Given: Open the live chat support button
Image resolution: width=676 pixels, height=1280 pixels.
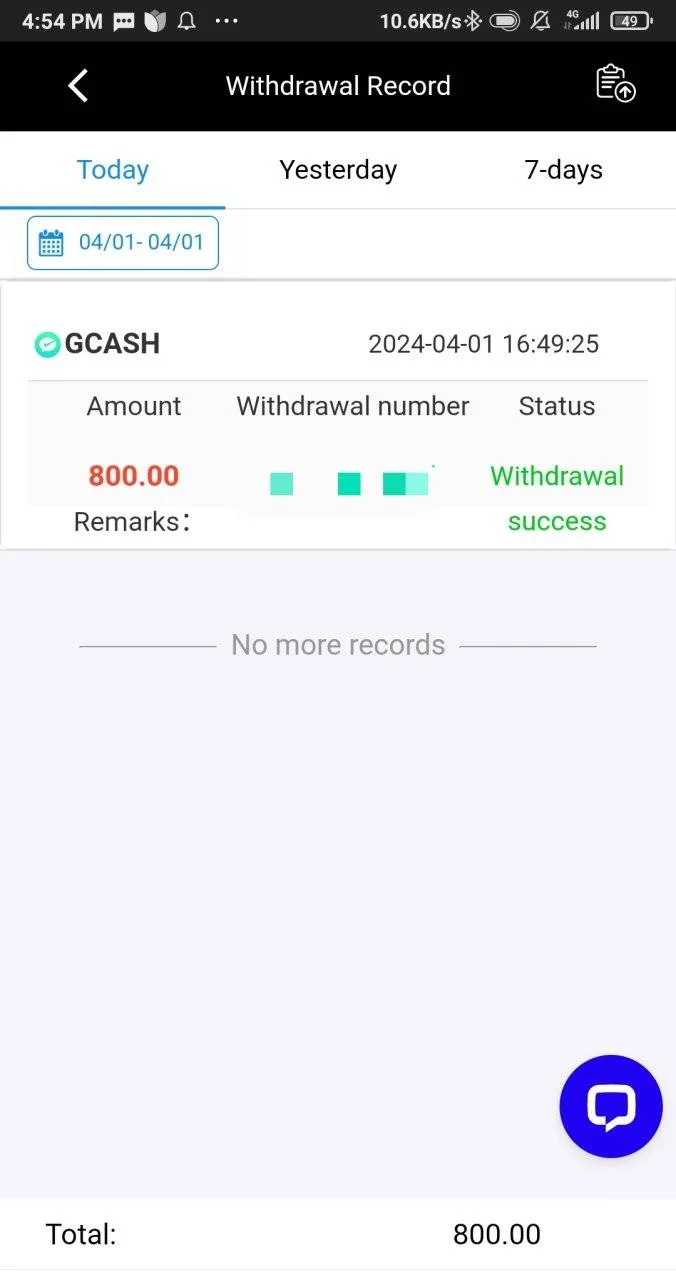Looking at the screenshot, I should pyautogui.click(x=611, y=1106).
